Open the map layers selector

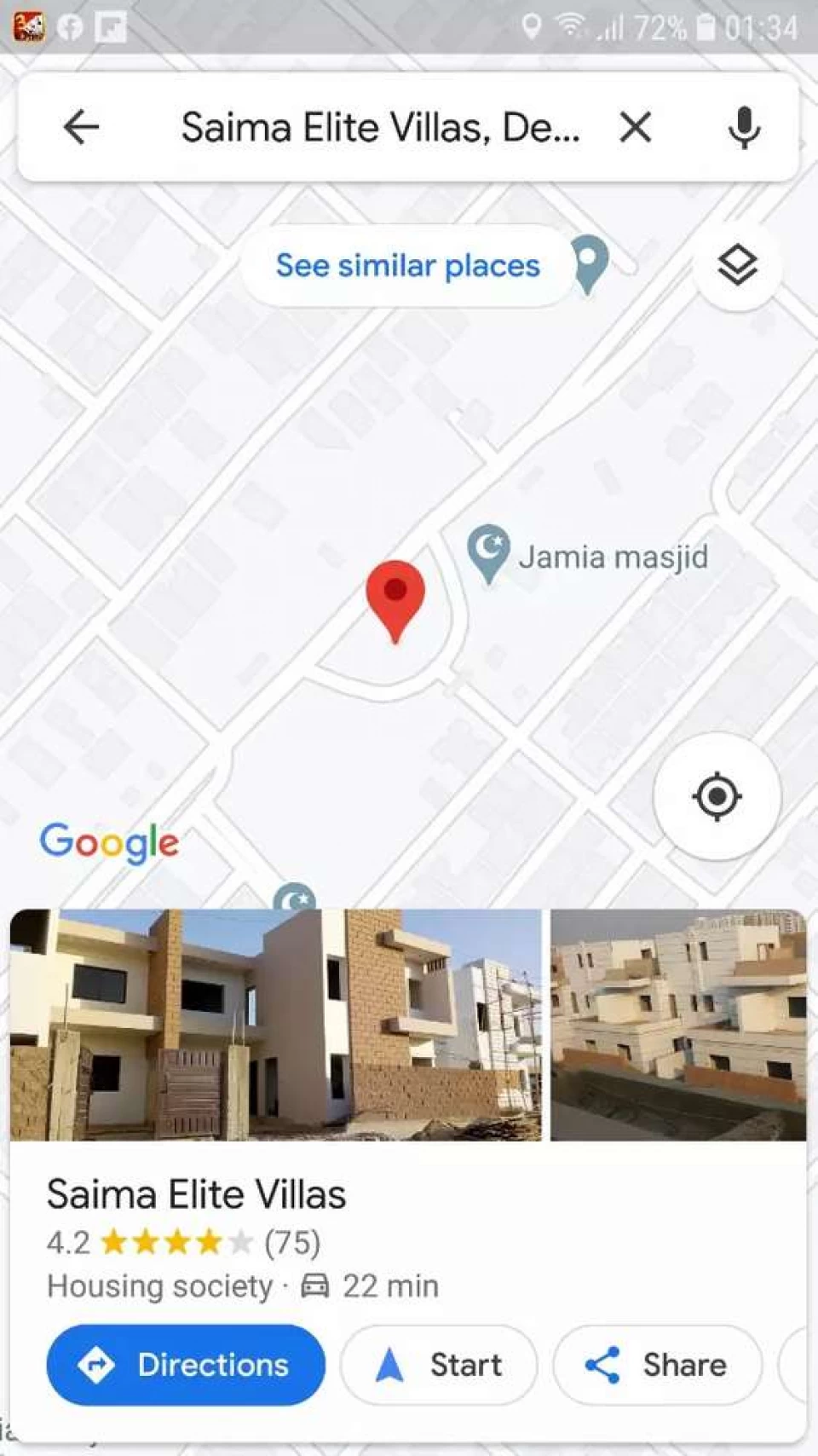click(737, 266)
